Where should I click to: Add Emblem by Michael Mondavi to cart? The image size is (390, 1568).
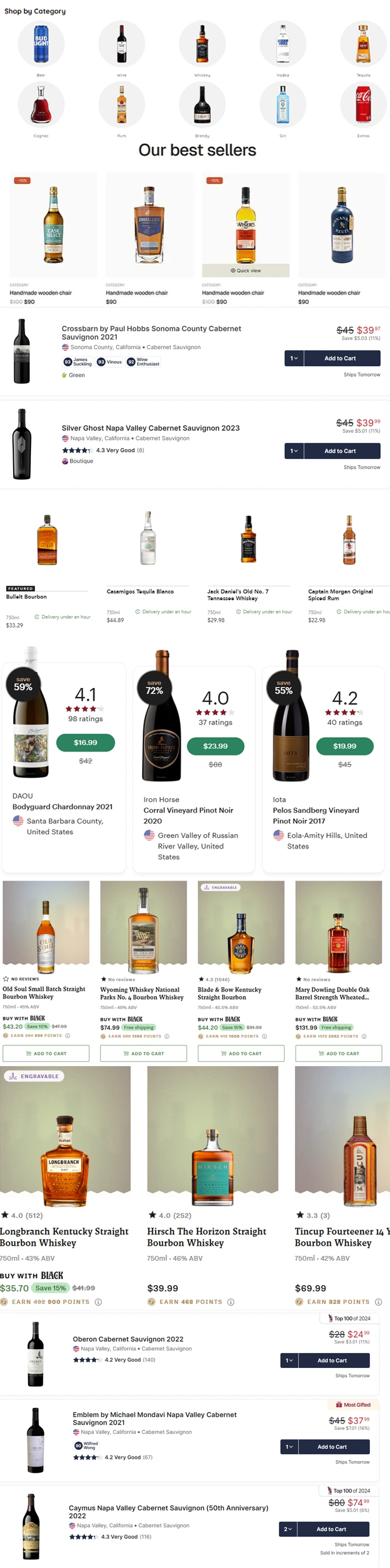coord(332,1447)
